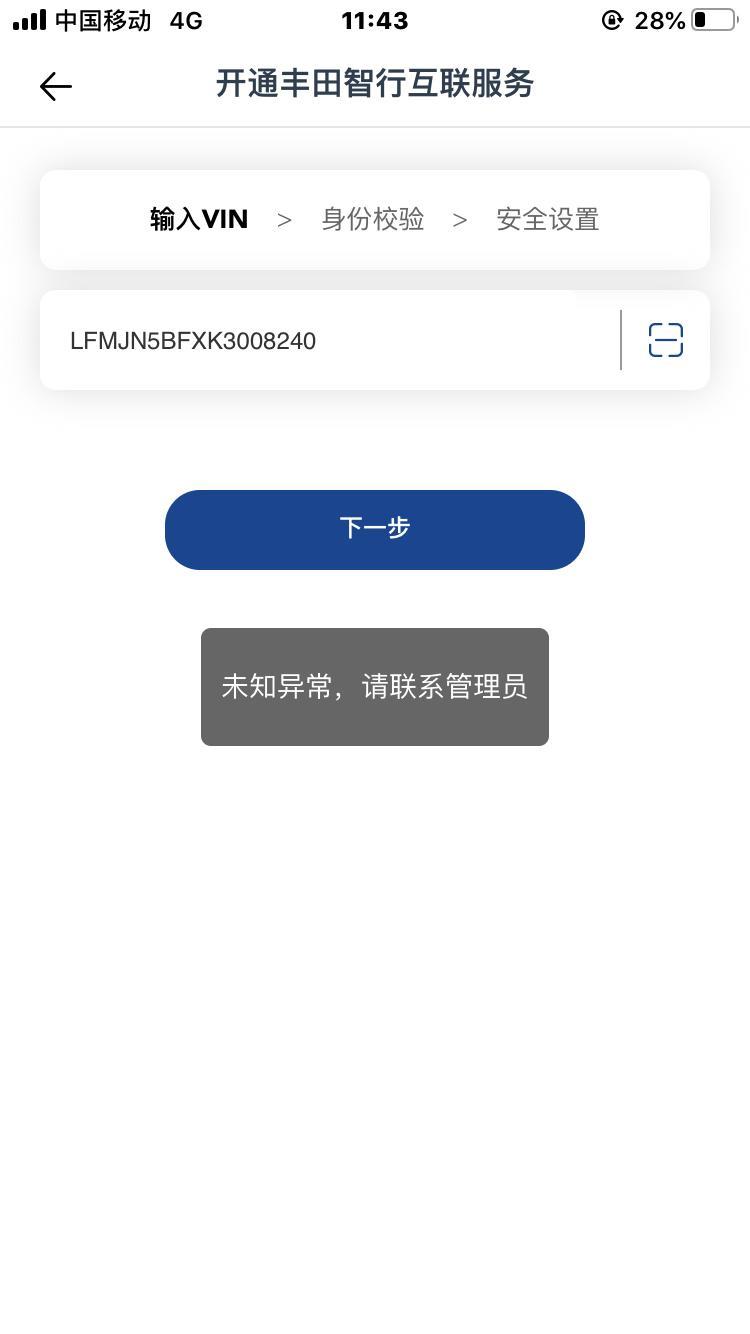Image resolution: width=750 pixels, height=1334 pixels.
Task: Tap the time display showing 11:43
Action: [x=375, y=20]
